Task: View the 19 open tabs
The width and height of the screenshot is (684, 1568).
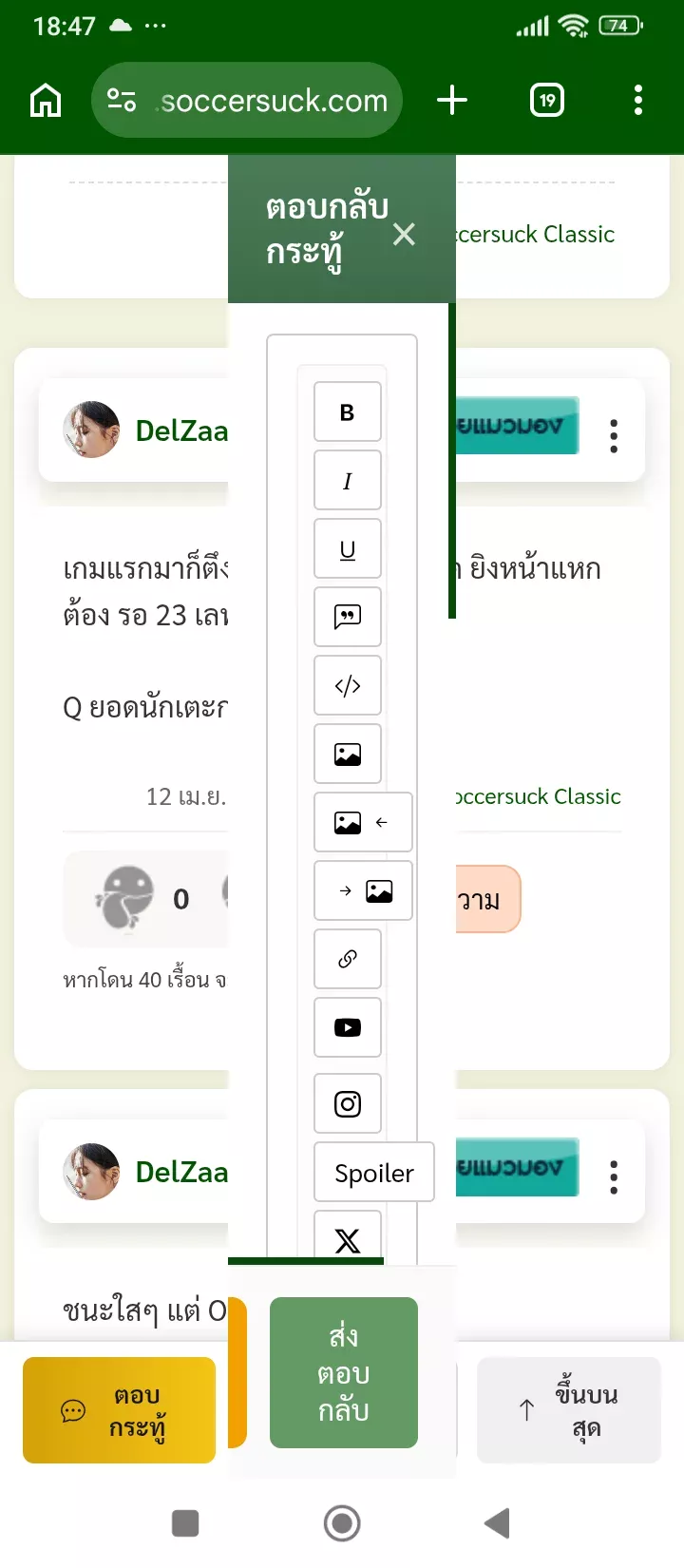Action: coord(547,100)
